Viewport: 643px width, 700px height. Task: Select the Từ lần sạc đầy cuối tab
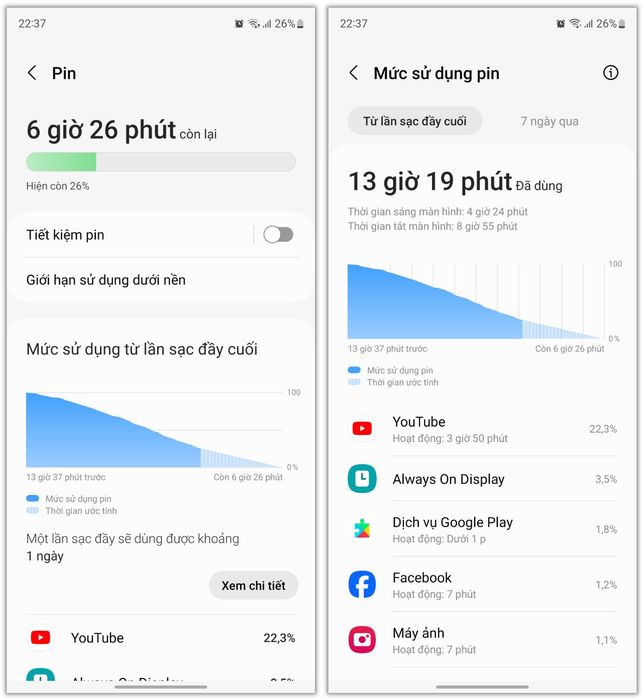pyautogui.click(x=414, y=121)
